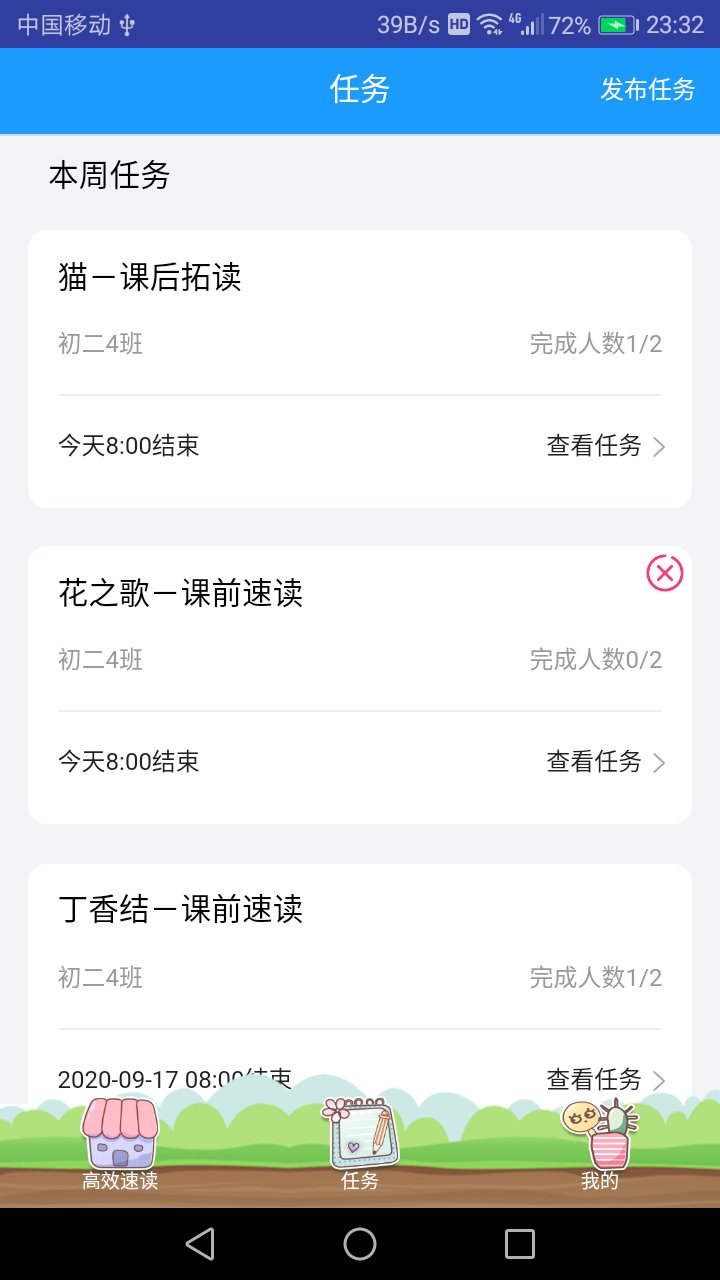This screenshot has height=1280, width=720.
Task: Tap the system back button
Action: 200,1244
